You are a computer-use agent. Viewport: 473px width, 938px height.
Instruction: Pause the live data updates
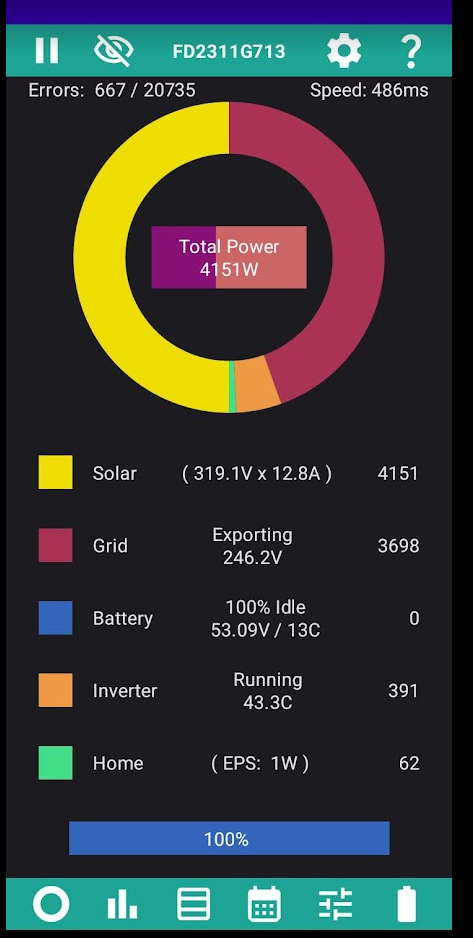tap(47, 50)
